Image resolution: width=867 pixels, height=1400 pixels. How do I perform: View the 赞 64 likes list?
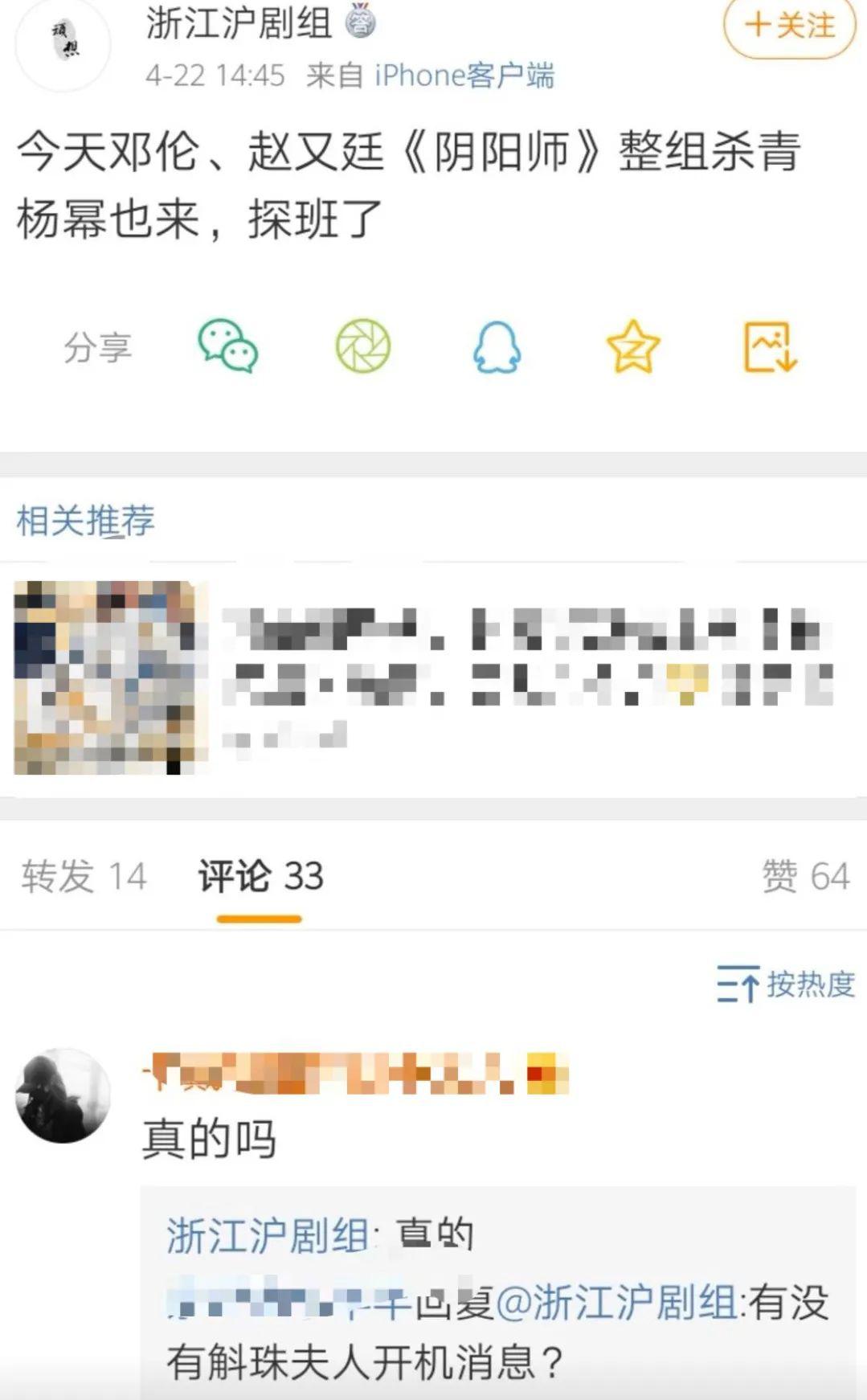(x=805, y=876)
